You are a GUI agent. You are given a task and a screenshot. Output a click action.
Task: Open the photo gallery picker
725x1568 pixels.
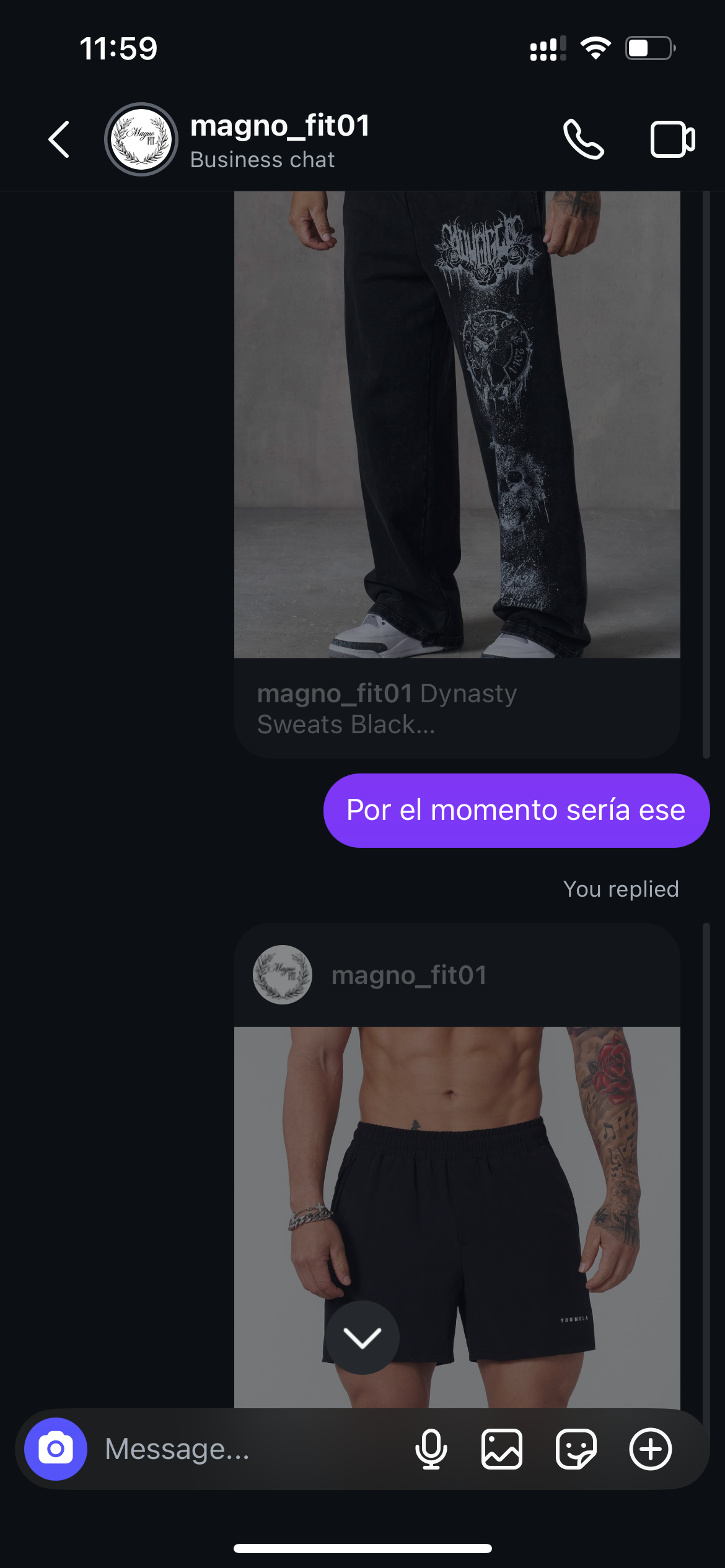tap(501, 1449)
